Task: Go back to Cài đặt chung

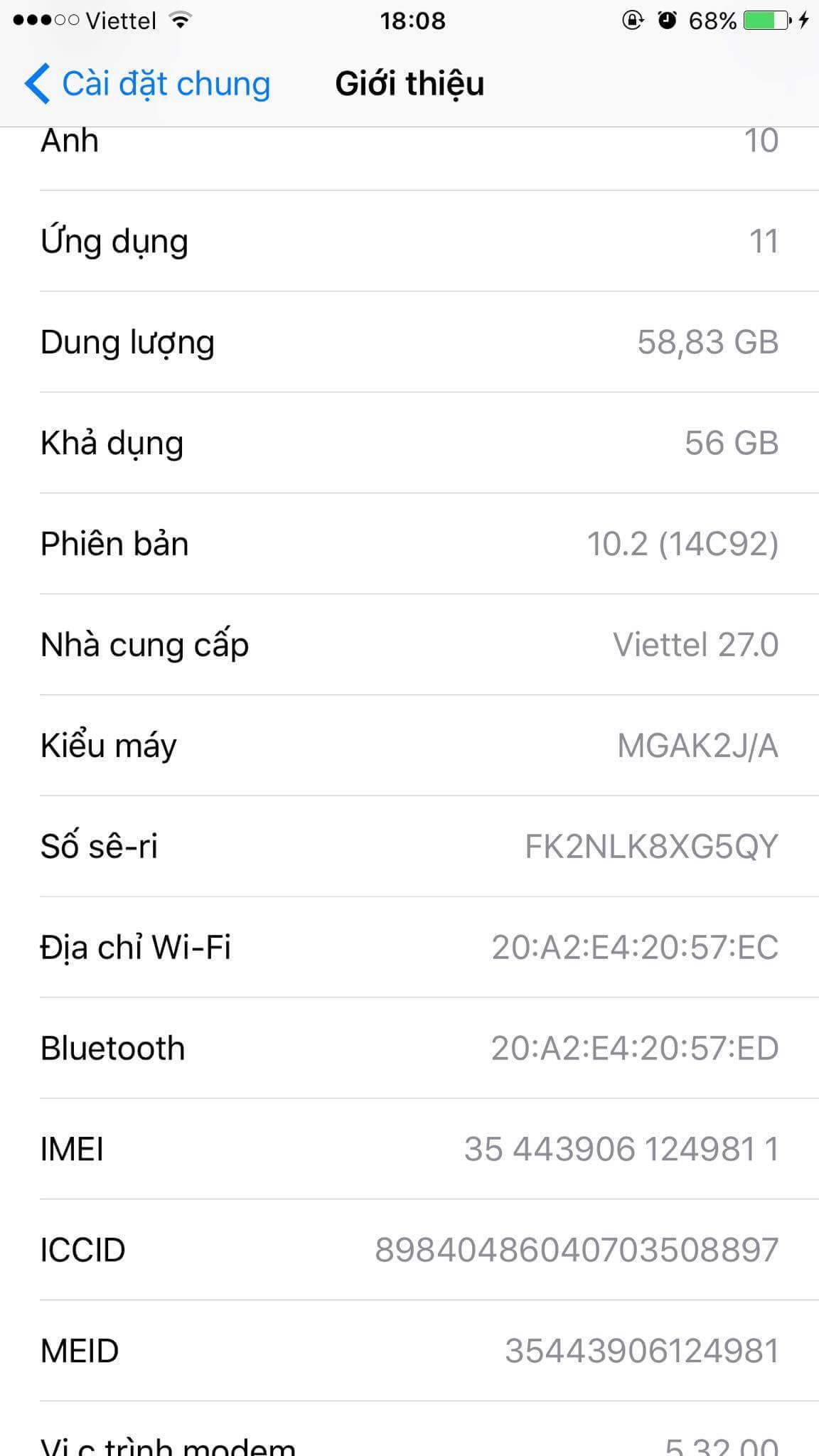Action: (147, 84)
